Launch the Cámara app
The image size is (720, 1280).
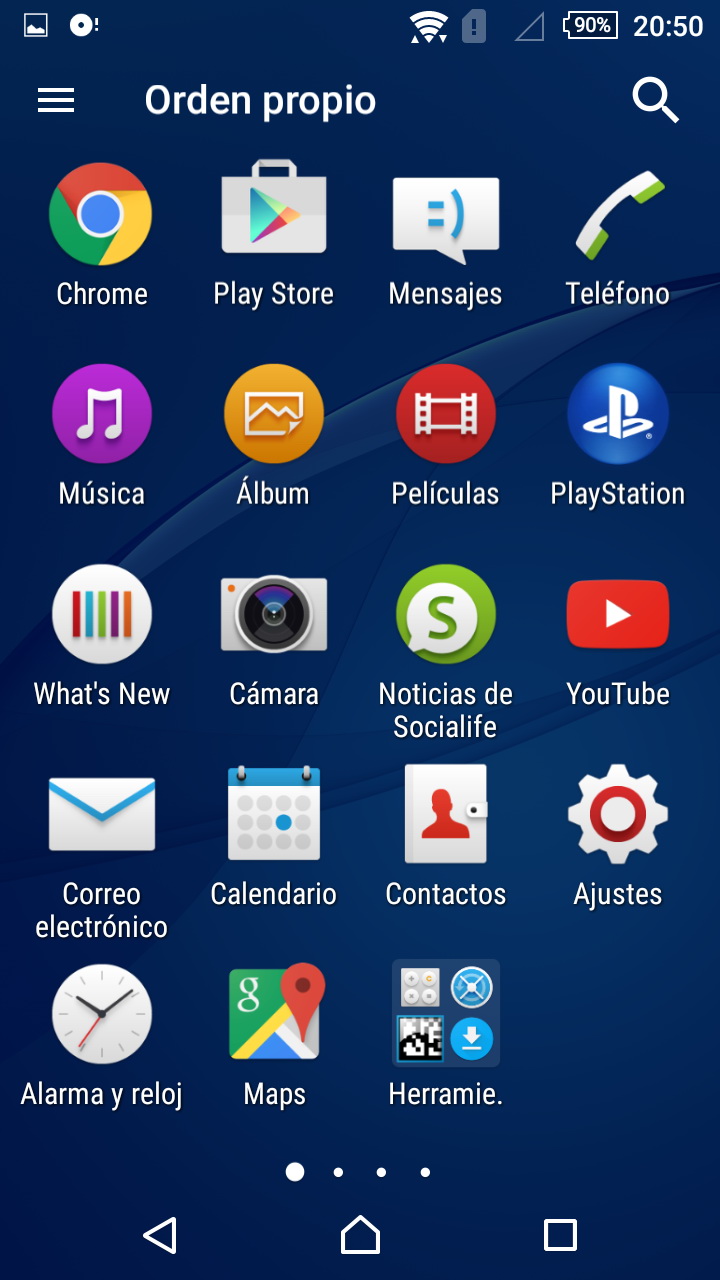coord(273,615)
